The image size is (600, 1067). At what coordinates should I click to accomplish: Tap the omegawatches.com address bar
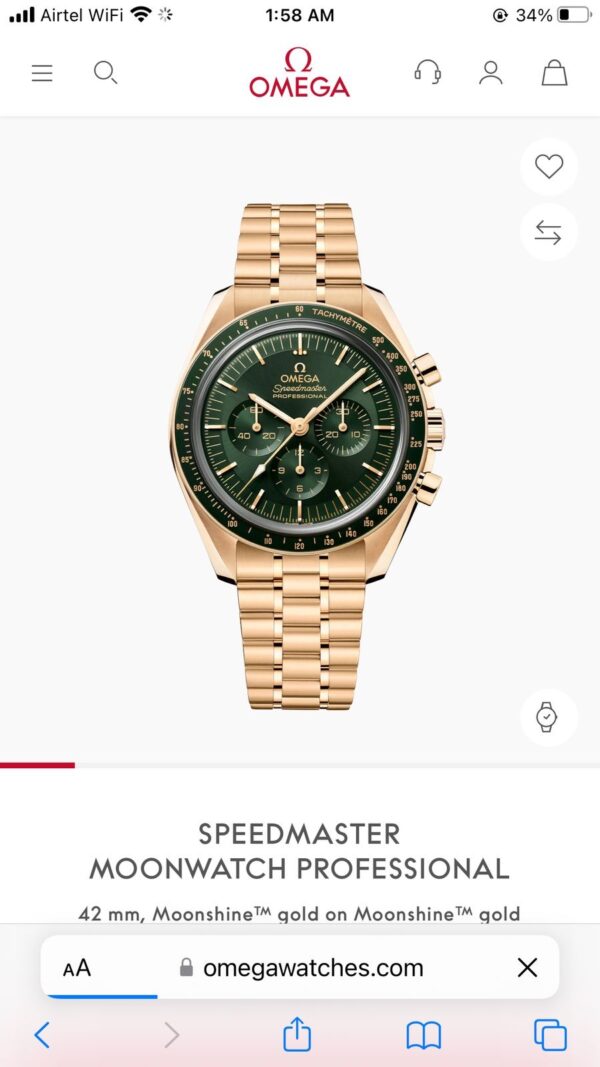[300, 968]
